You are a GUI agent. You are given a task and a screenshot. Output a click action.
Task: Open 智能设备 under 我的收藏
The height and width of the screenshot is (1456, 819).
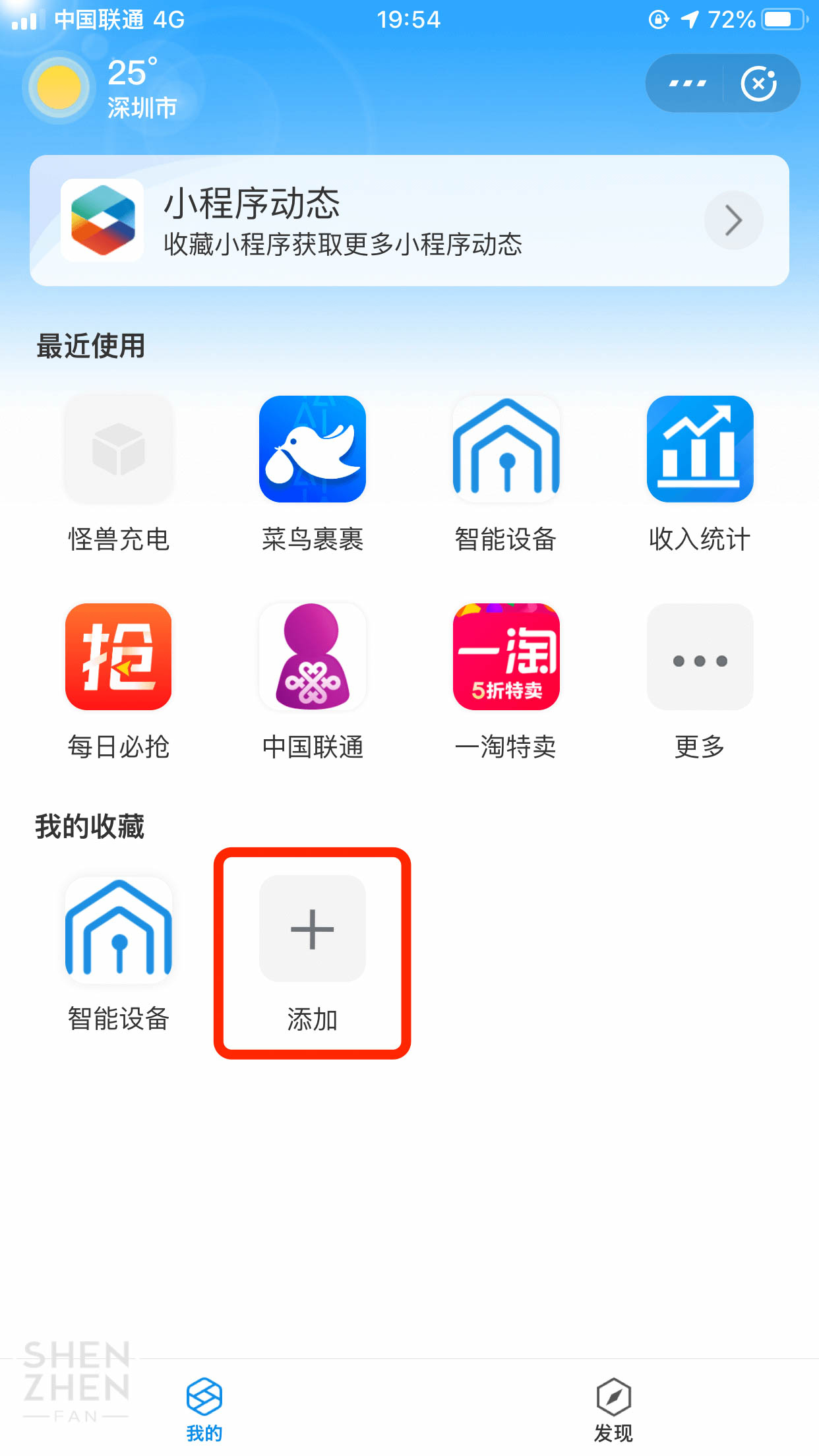119,955
